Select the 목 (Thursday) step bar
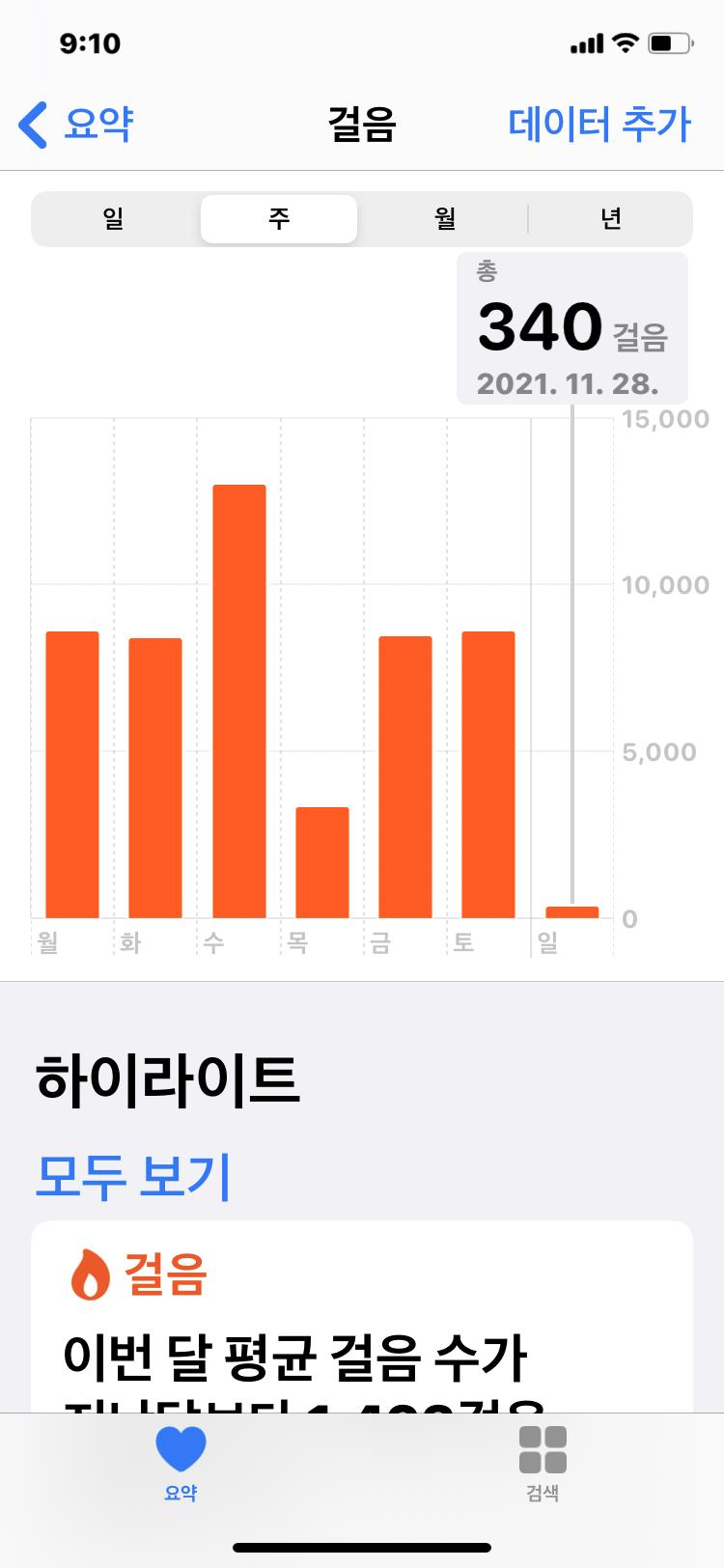Image resolution: width=724 pixels, height=1568 pixels. pyautogui.click(x=321, y=862)
